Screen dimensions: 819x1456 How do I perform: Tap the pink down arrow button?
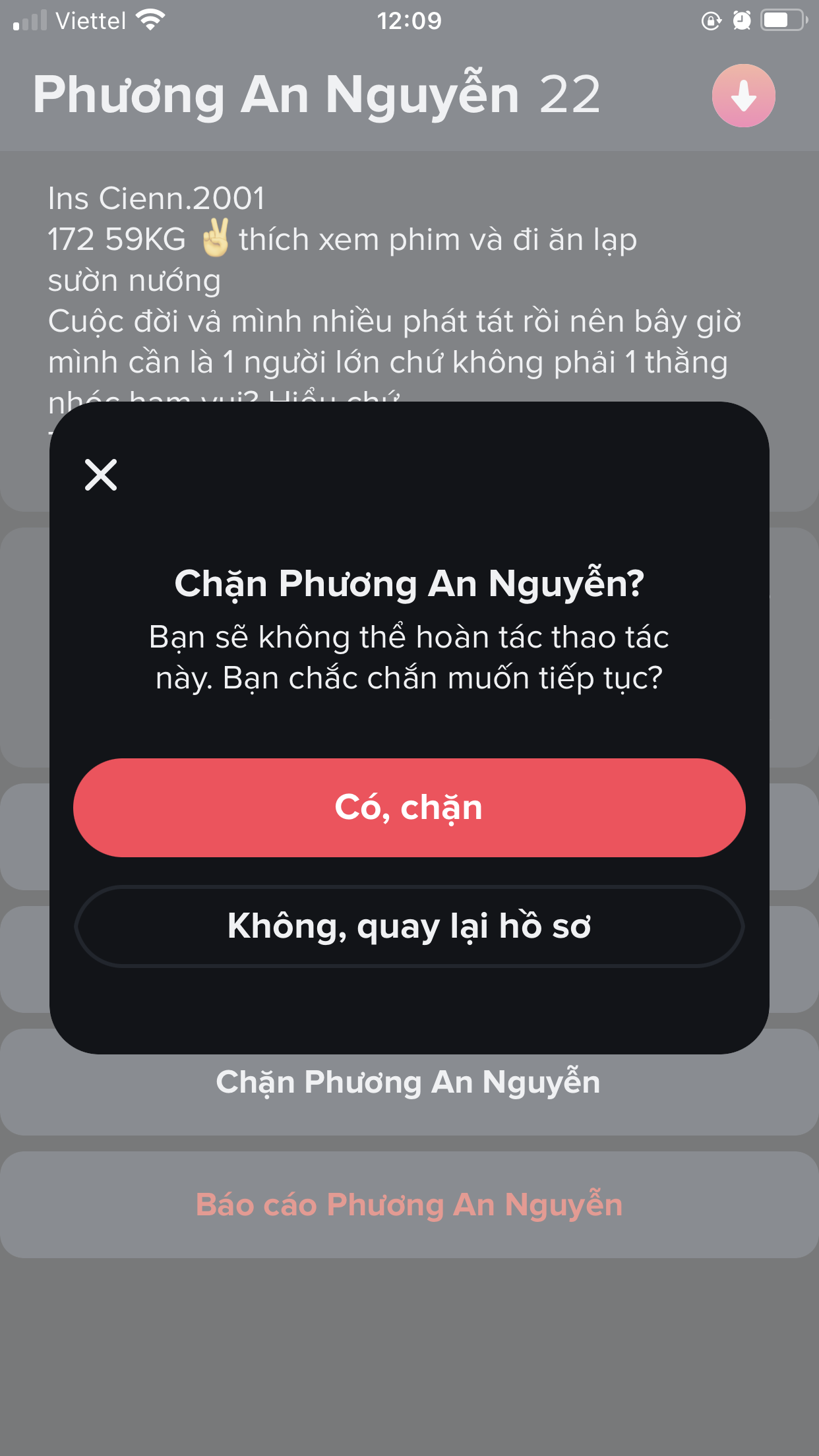[743, 96]
